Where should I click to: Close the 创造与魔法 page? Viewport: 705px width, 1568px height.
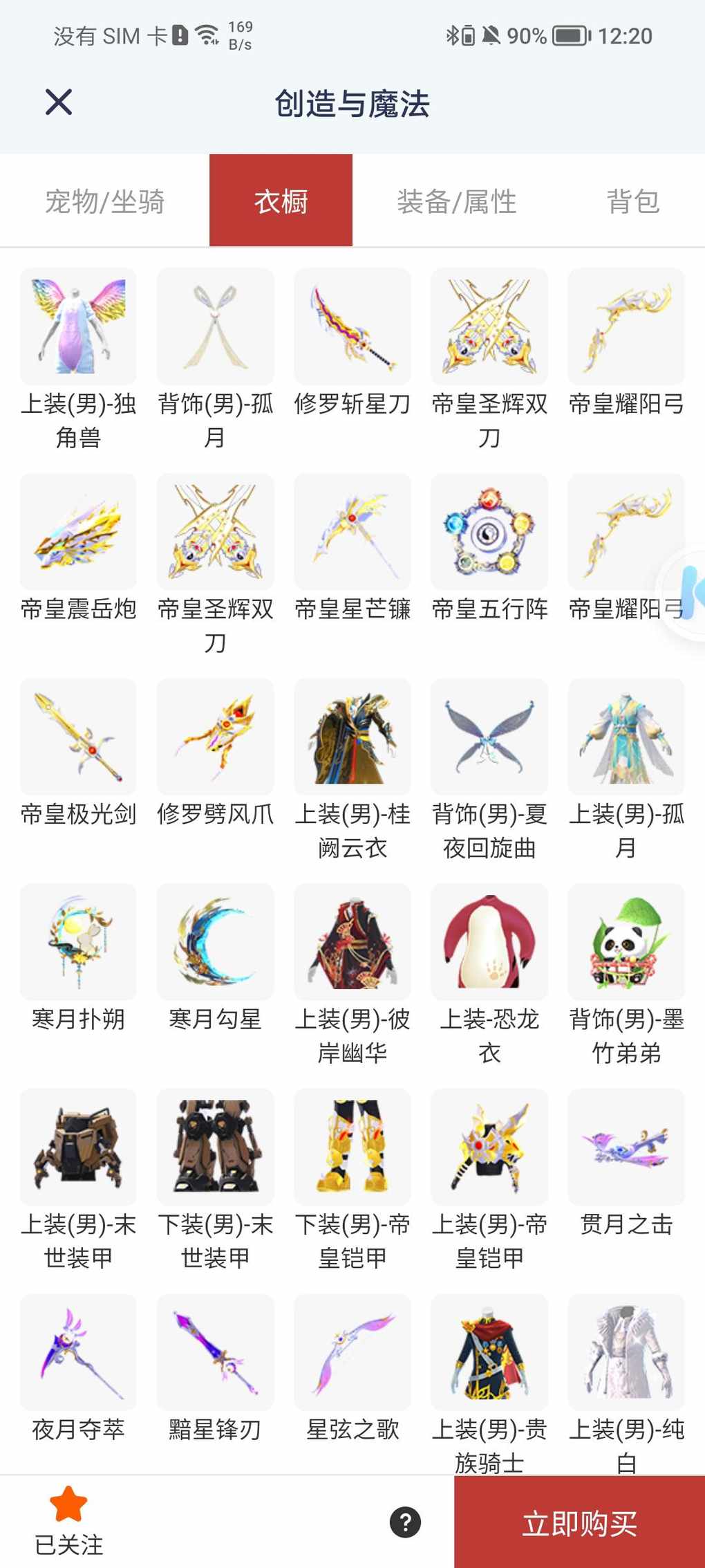tap(59, 102)
